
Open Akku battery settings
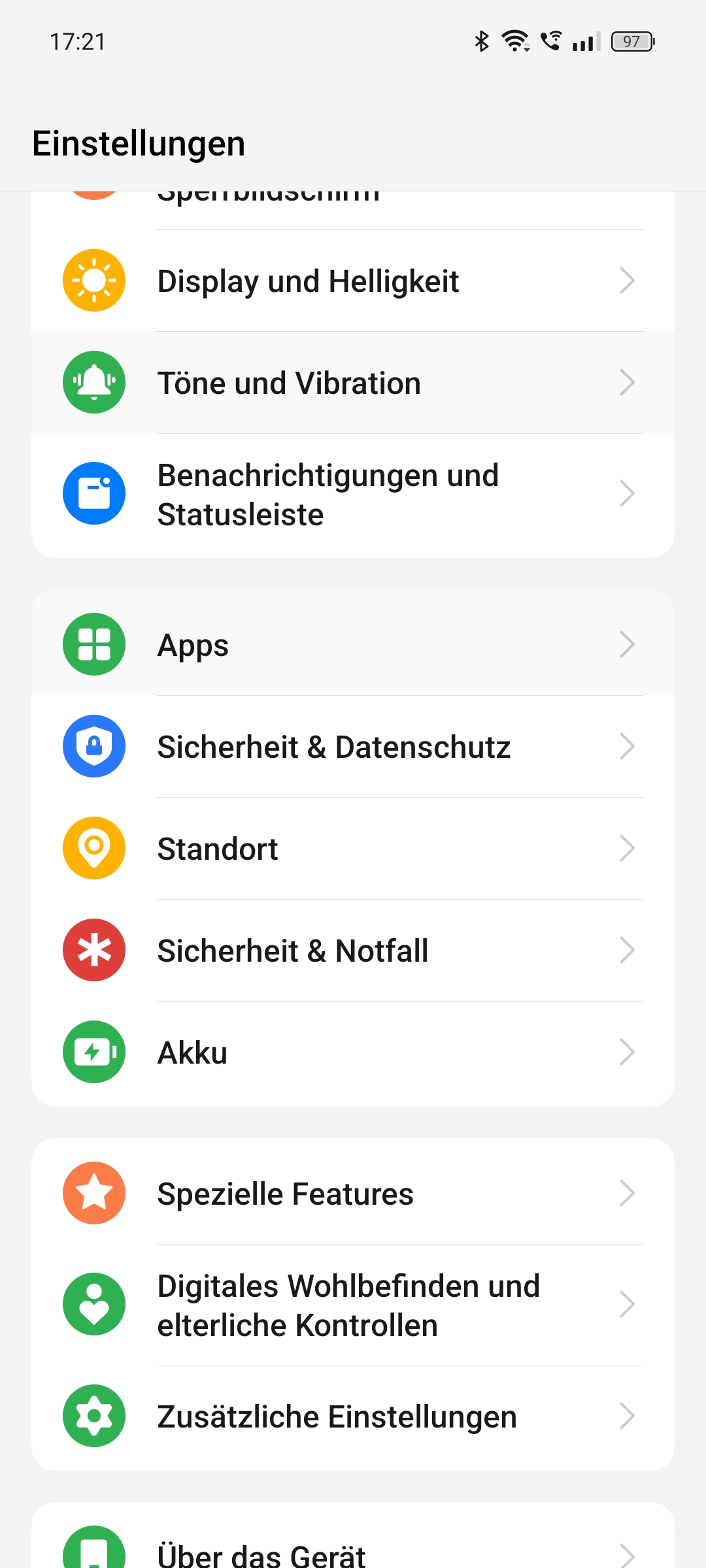pyautogui.click(x=353, y=1053)
